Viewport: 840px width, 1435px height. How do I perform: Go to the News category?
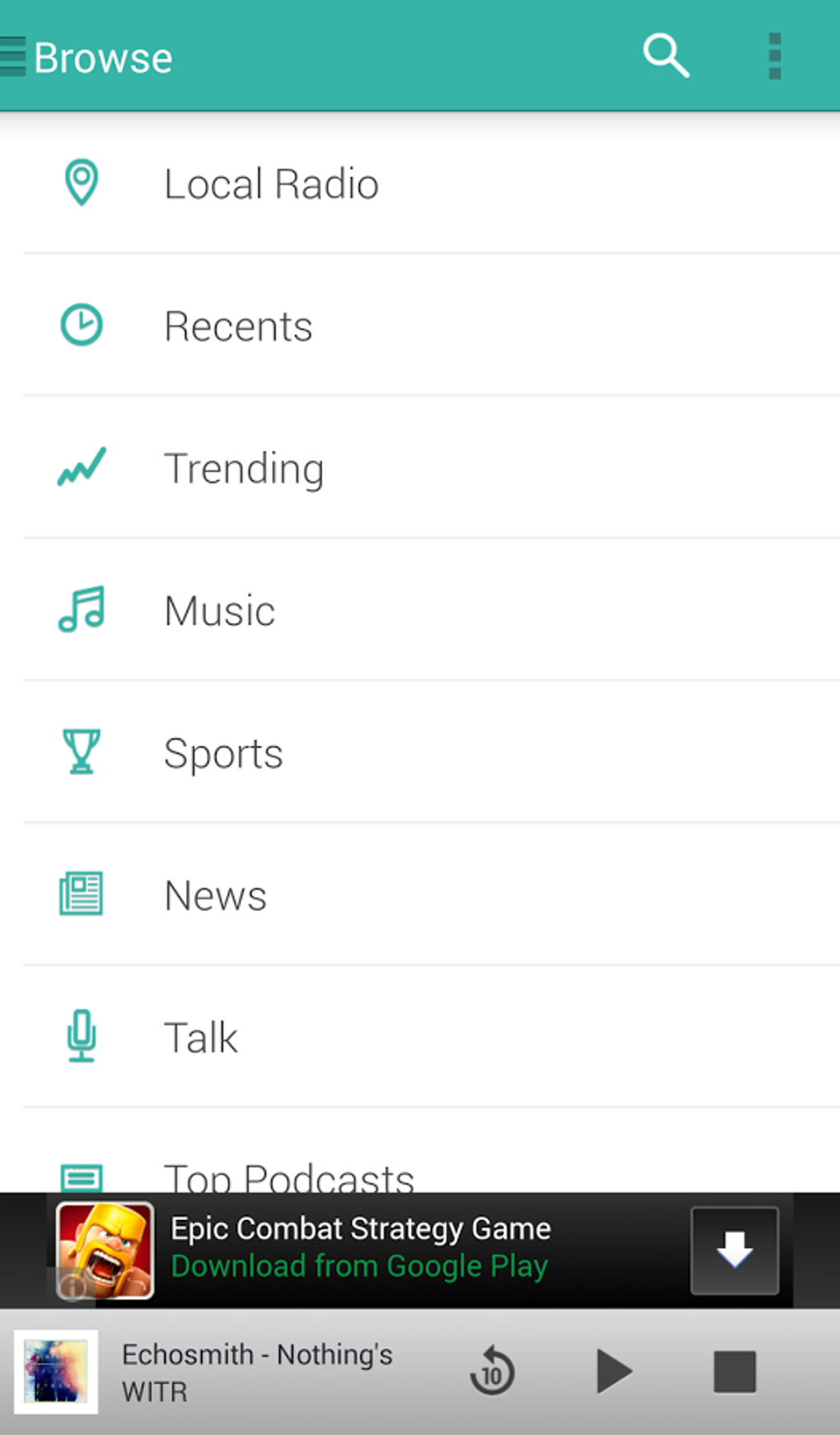(x=215, y=895)
